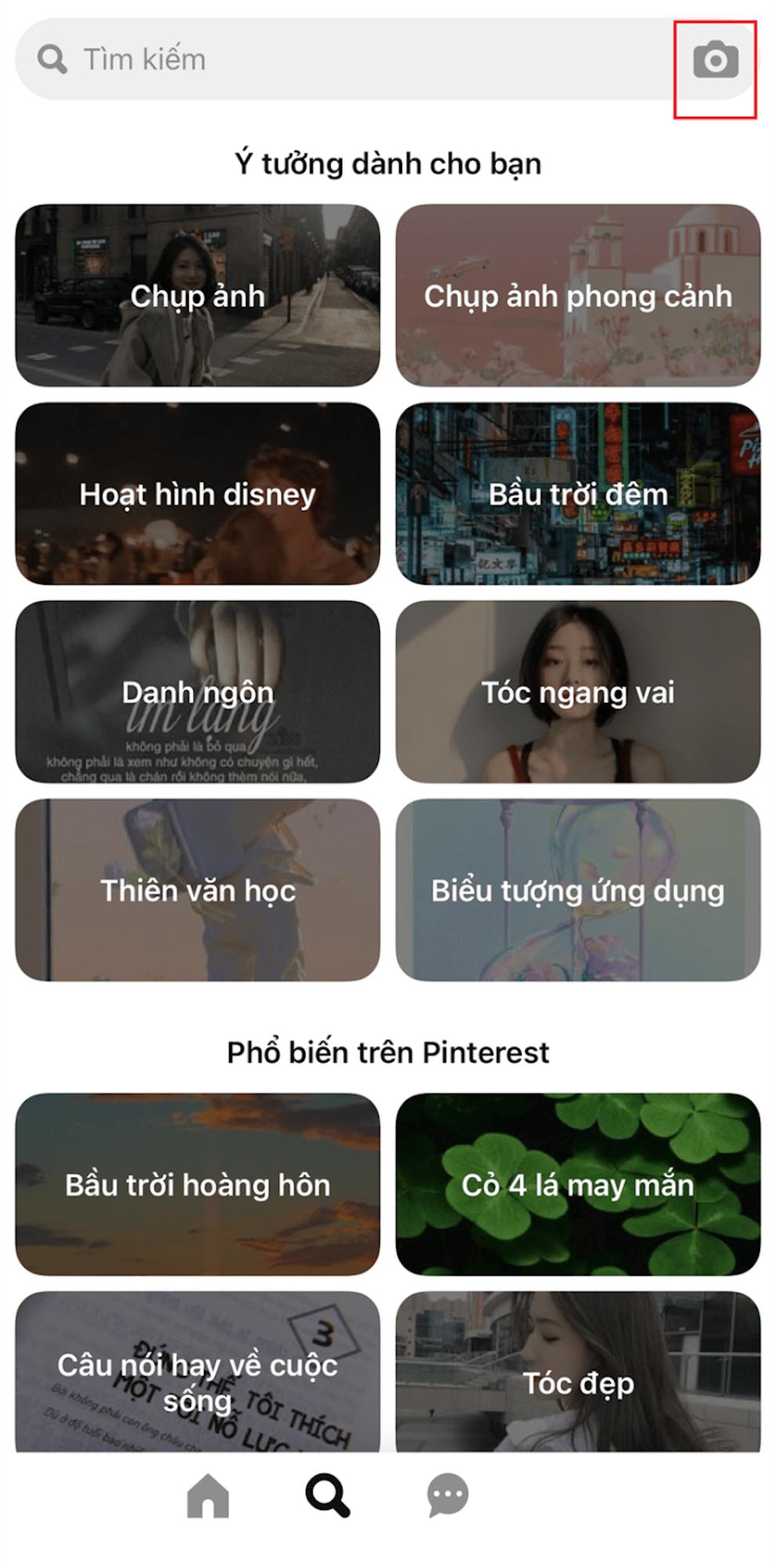This screenshot has width=776, height=1568.
Task: Open the camera visual search icon
Action: coord(715,60)
